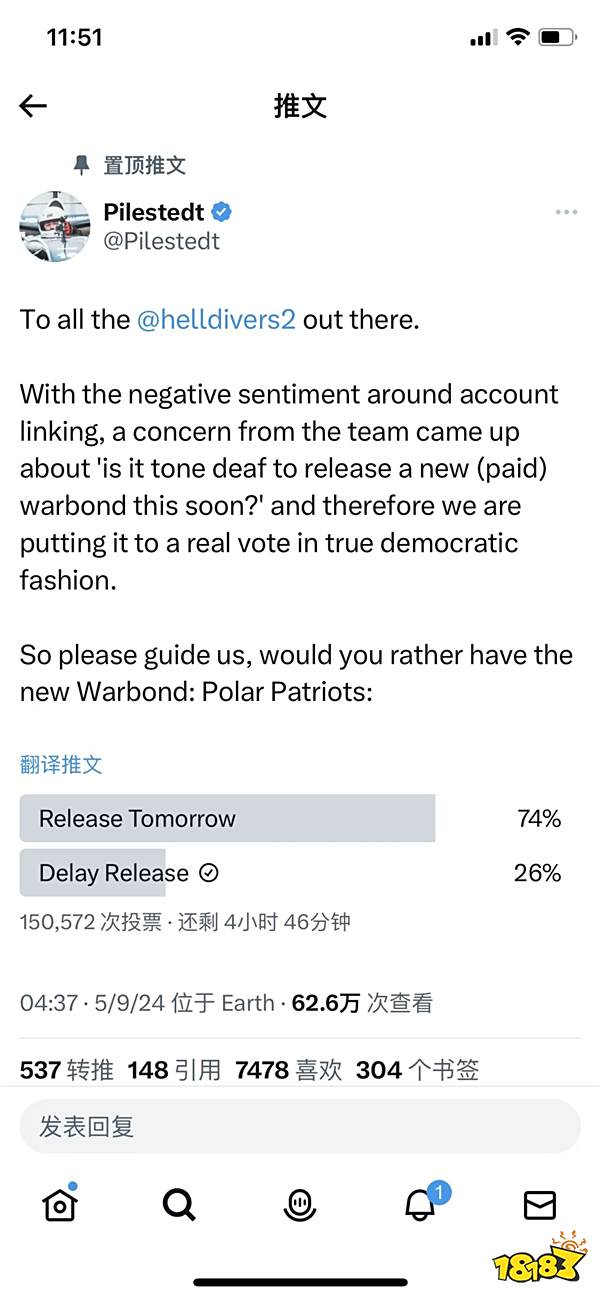Tap 翻译推文 to translate the tweet
Viewport: 600px width, 1299px height.
pyautogui.click(x=61, y=765)
